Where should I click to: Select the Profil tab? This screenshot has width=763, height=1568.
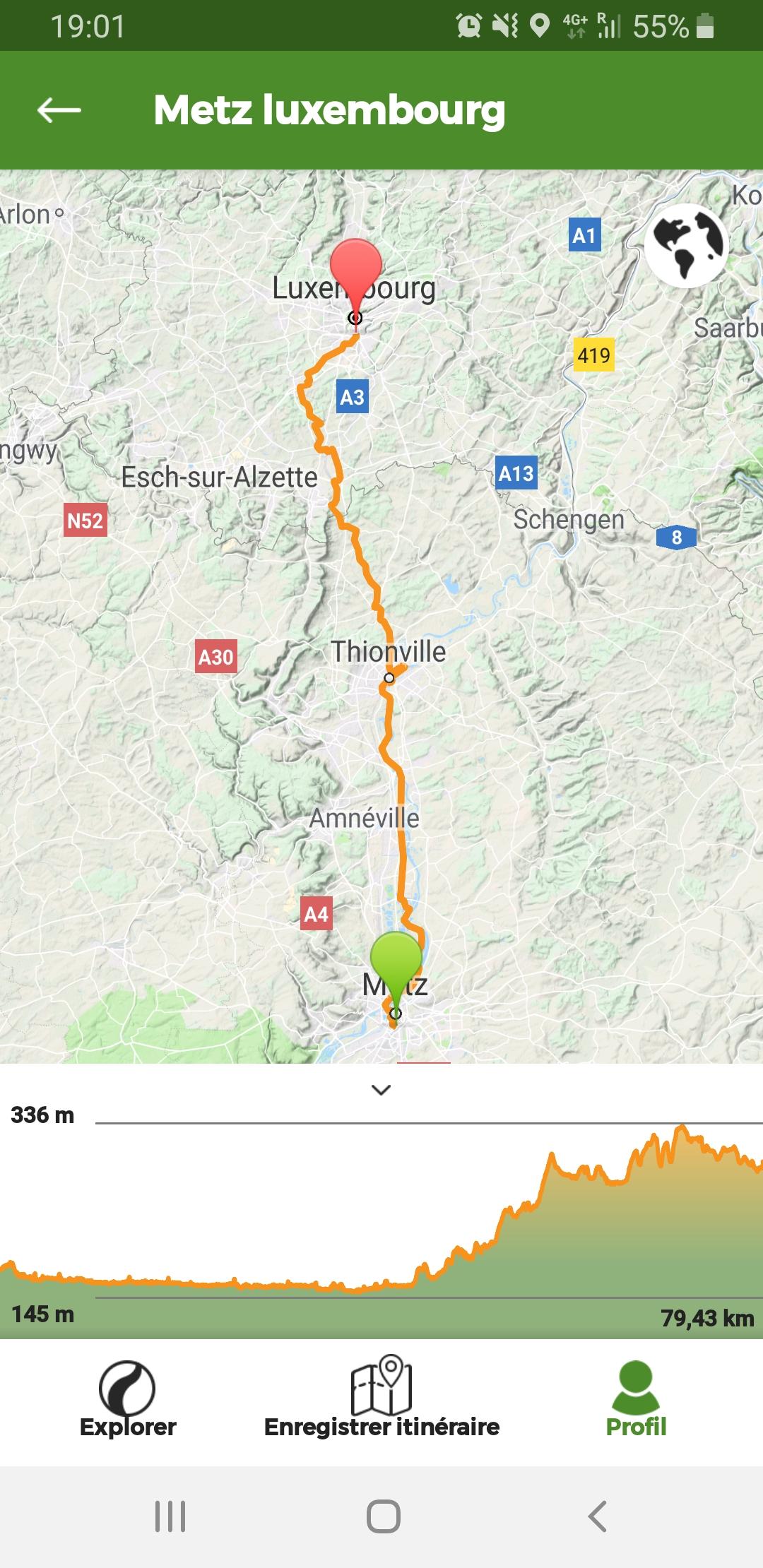pos(636,1399)
